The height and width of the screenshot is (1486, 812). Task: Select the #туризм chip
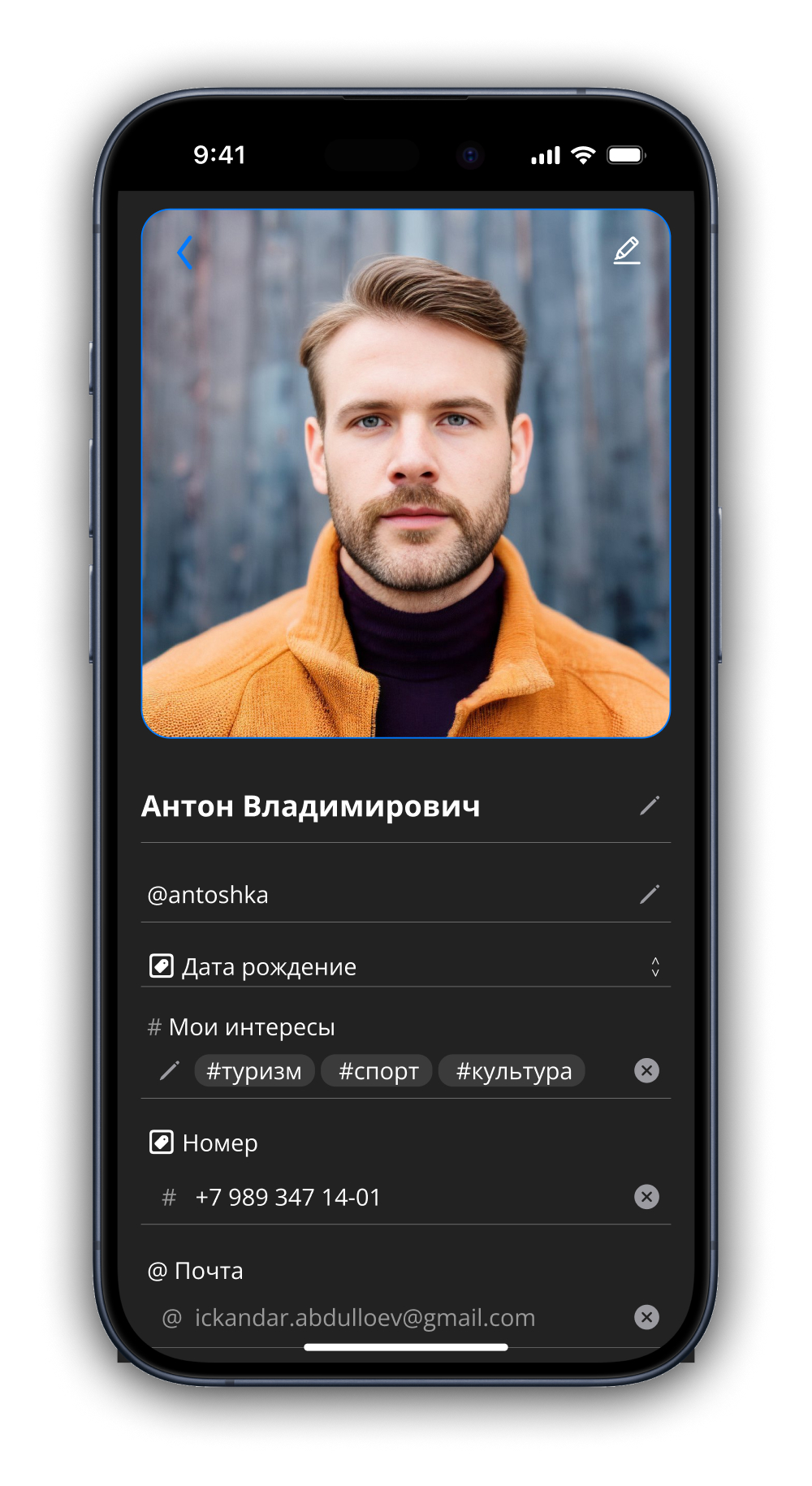click(x=254, y=1071)
